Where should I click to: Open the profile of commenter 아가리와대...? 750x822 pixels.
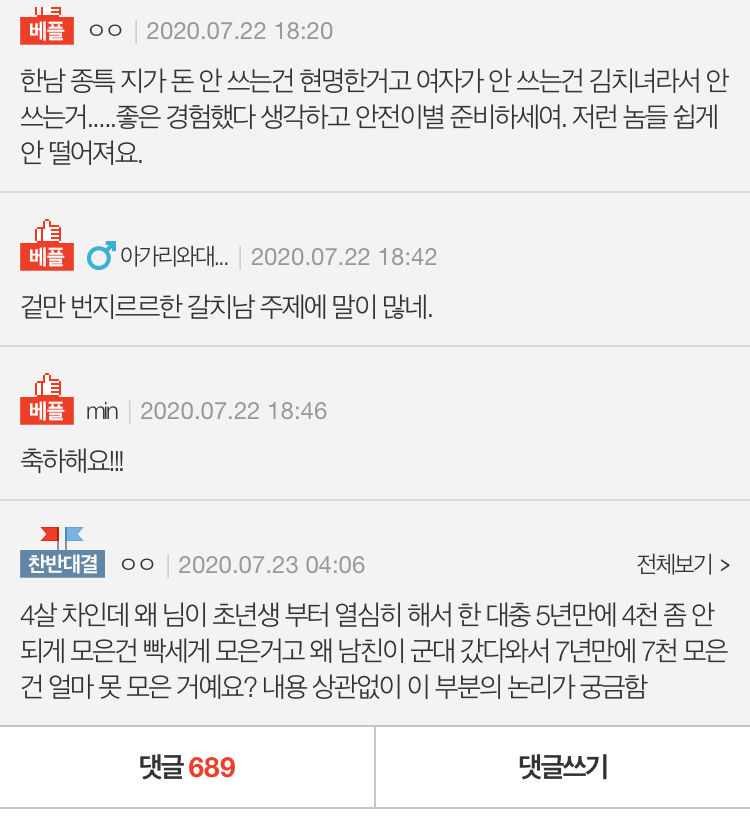[173, 257]
